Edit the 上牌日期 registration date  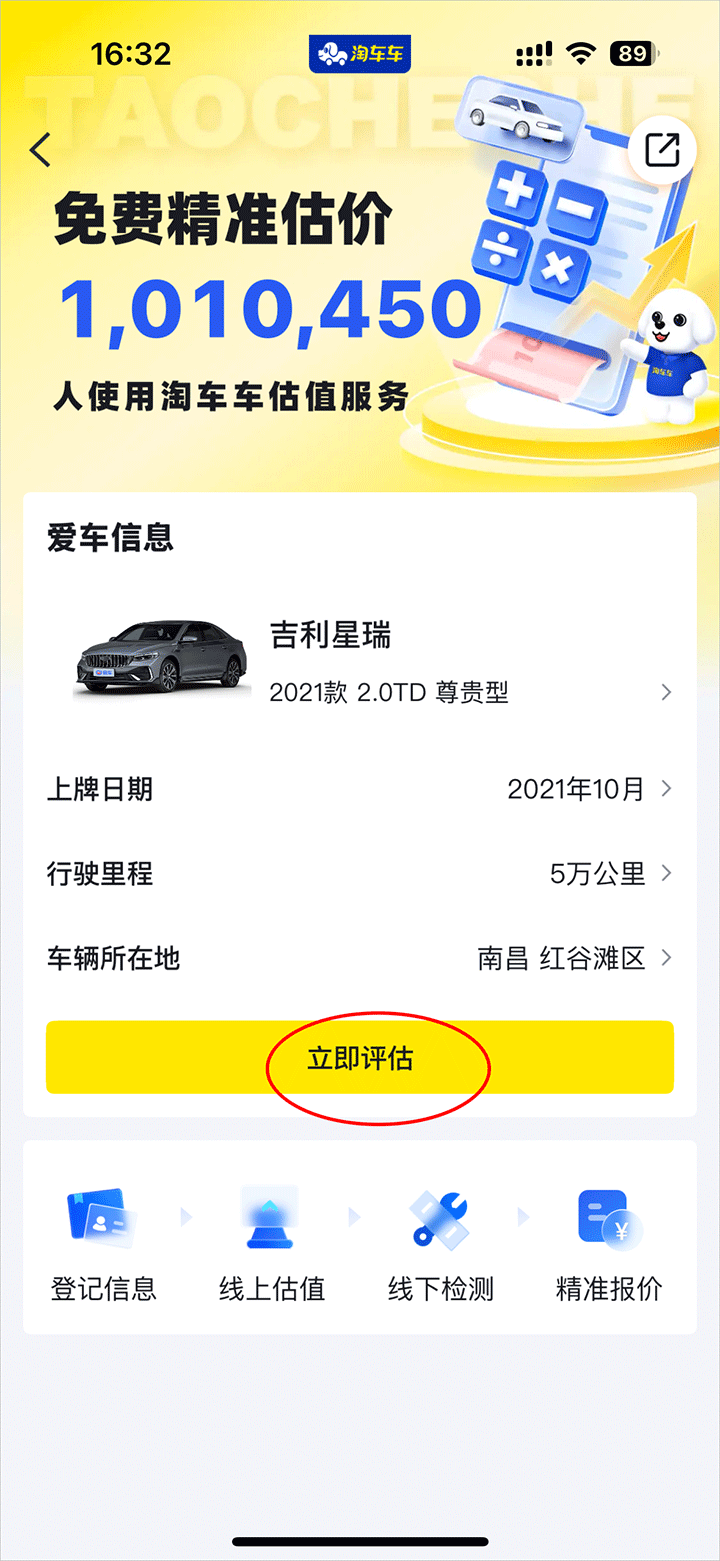(360, 789)
